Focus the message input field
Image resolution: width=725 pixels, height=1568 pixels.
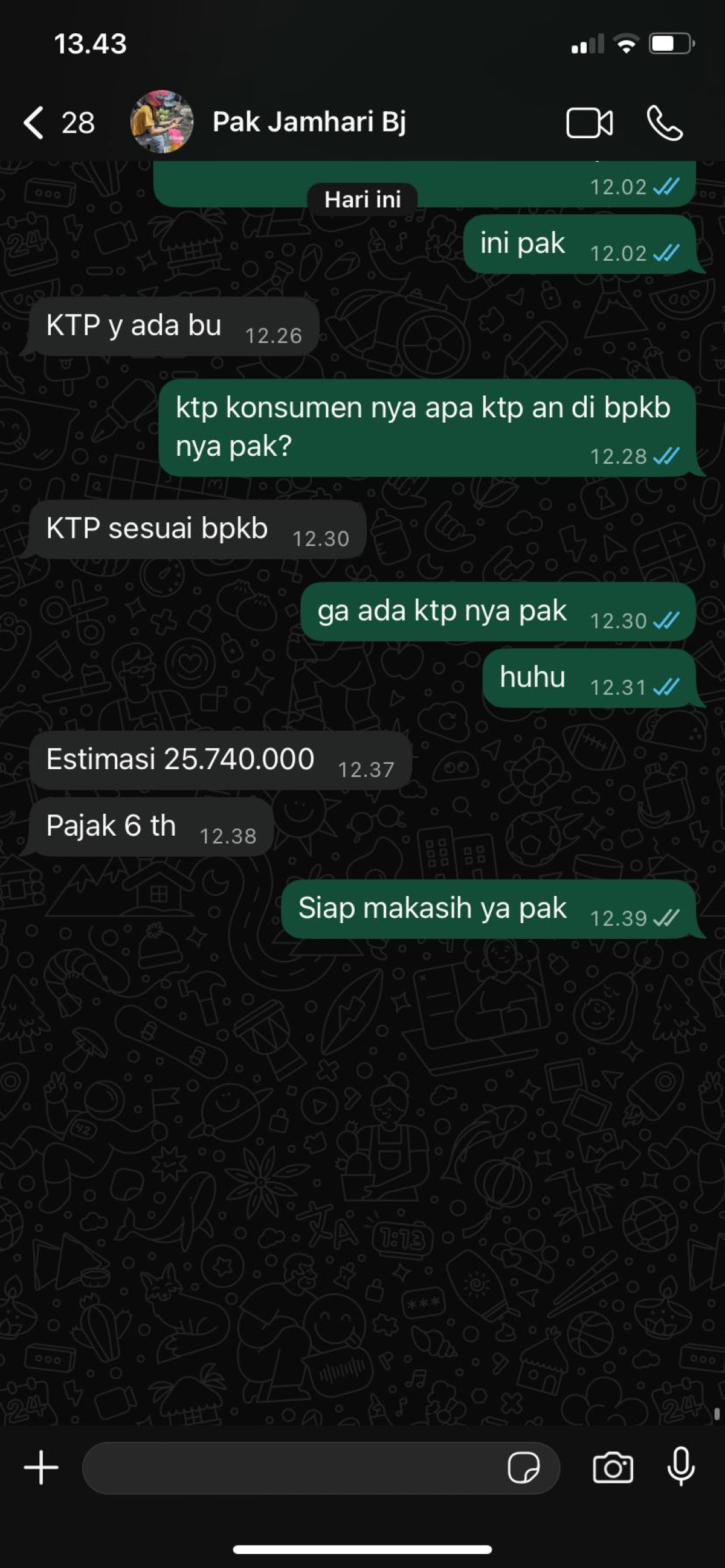point(292,1468)
